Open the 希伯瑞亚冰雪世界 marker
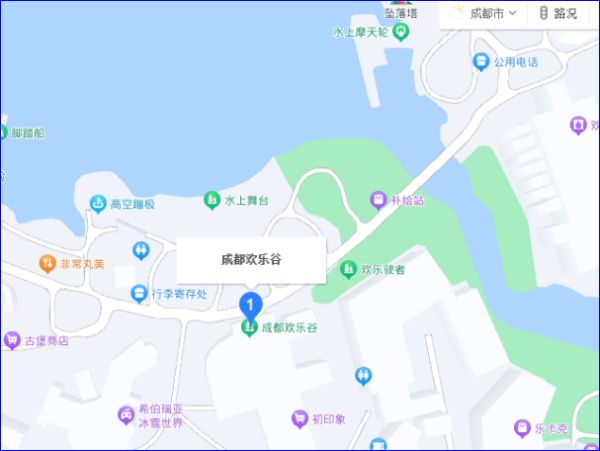The image size is (600, 451). pos(126,415)
